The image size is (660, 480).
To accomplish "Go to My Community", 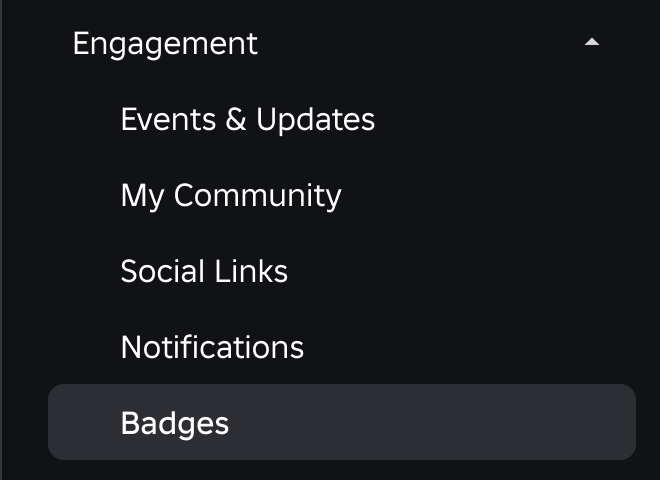I will [230, 195].
